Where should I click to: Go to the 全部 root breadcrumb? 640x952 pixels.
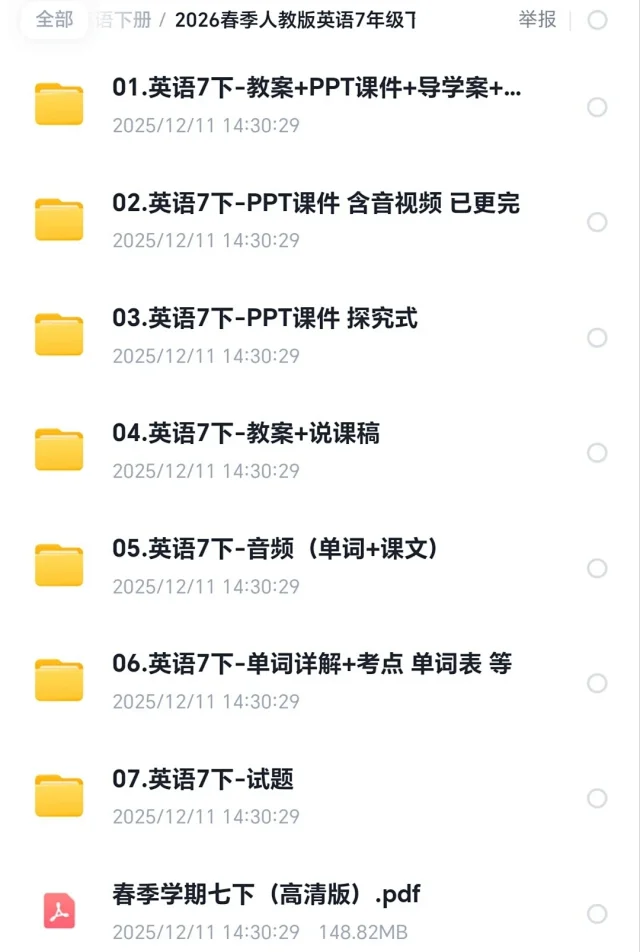coord(54,20)
